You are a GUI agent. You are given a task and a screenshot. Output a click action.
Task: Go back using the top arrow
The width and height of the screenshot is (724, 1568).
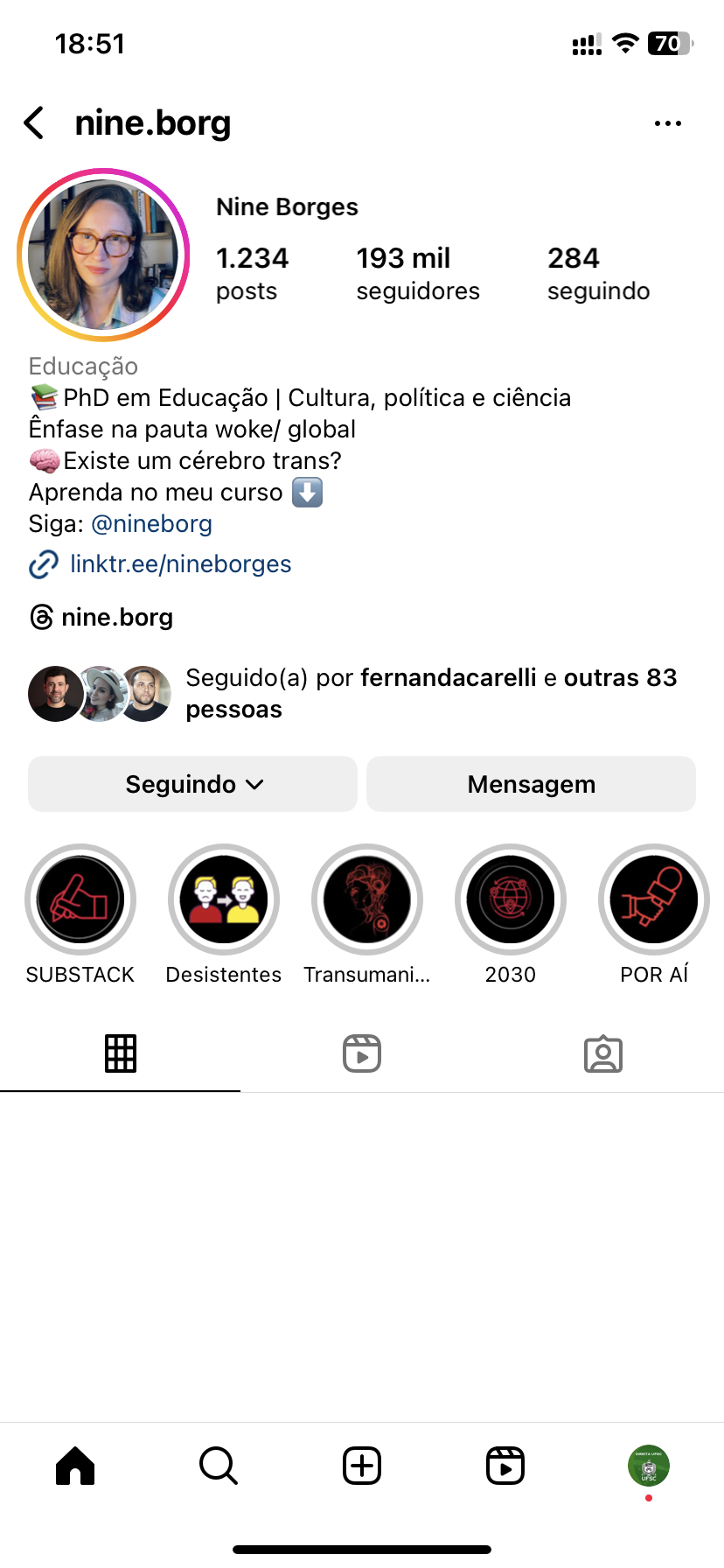pyautogui.click(x=34, y=123)
